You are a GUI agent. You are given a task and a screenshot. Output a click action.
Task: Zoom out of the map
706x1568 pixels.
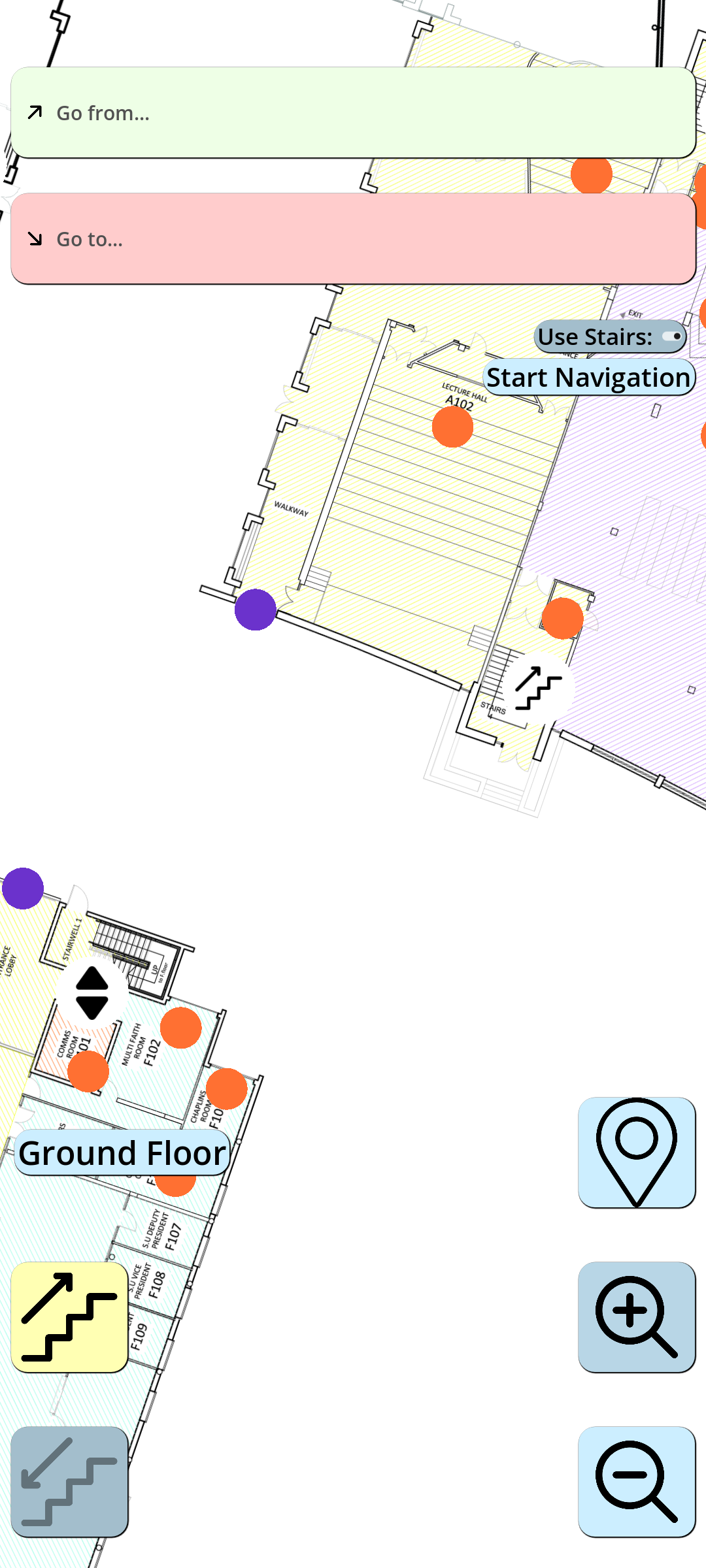[636, 1482]
